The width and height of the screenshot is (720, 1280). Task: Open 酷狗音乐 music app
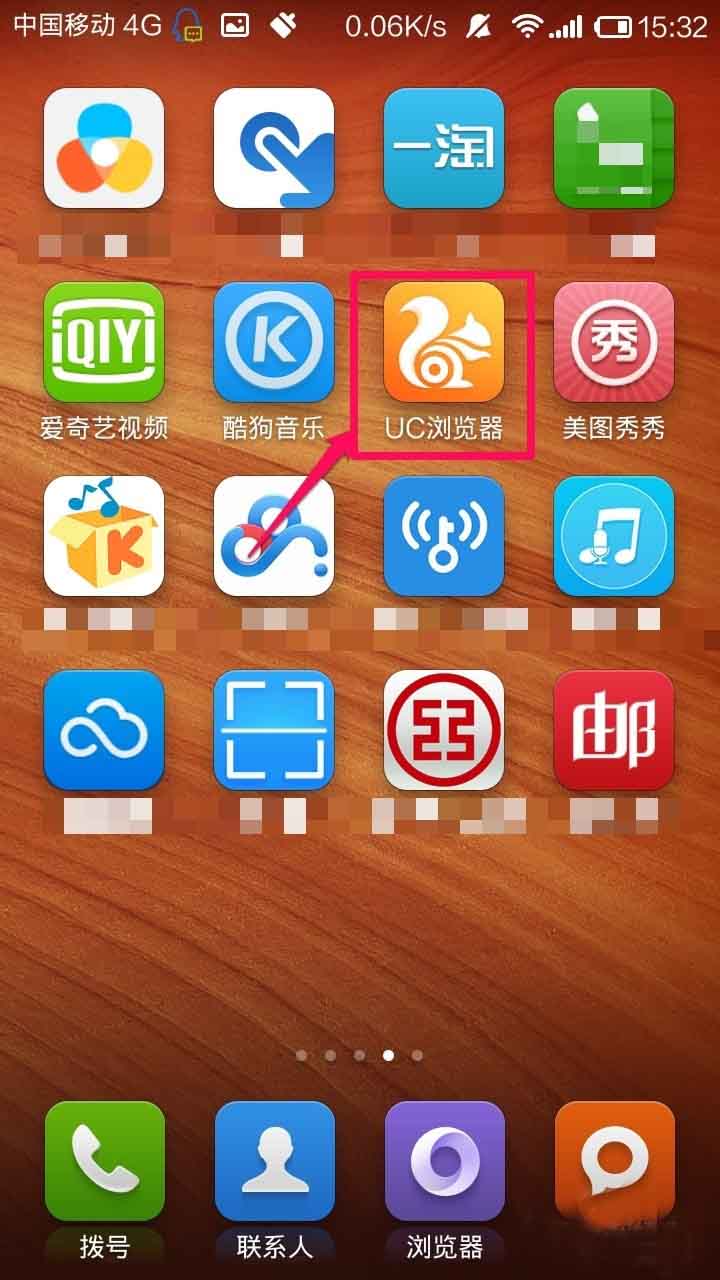coord(274,342)
